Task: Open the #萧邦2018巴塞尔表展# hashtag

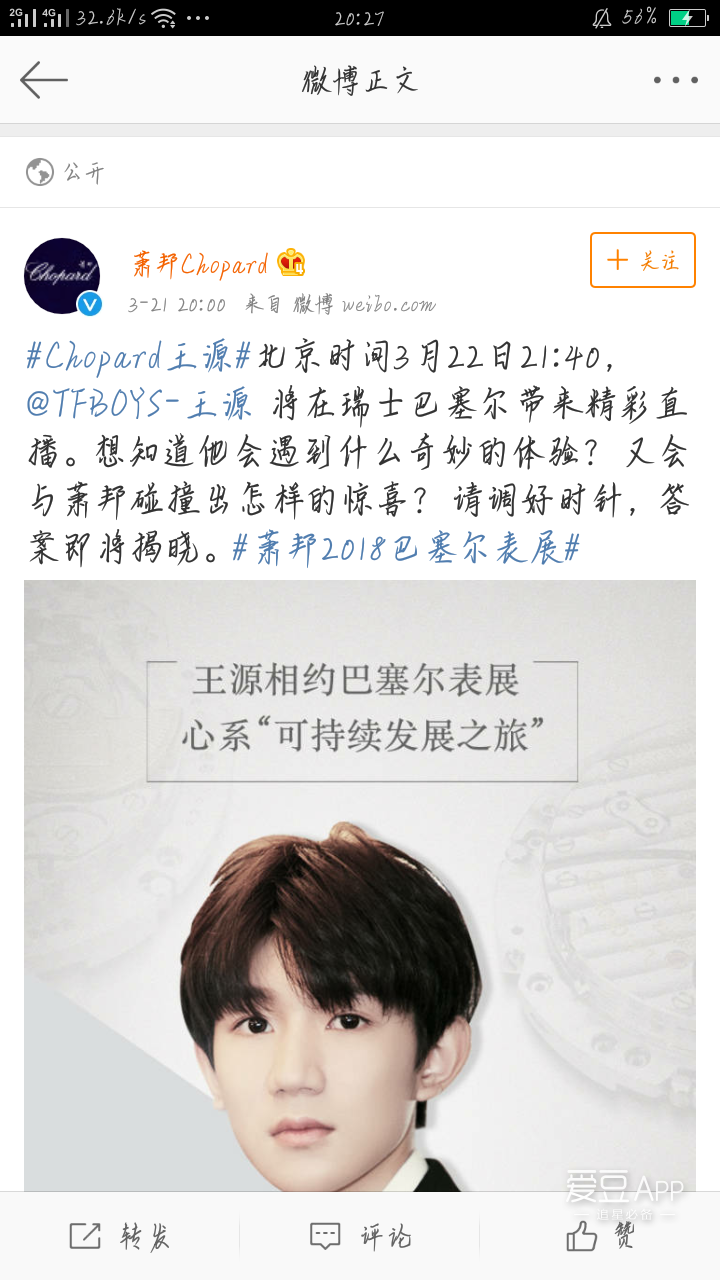Action: 405,548
